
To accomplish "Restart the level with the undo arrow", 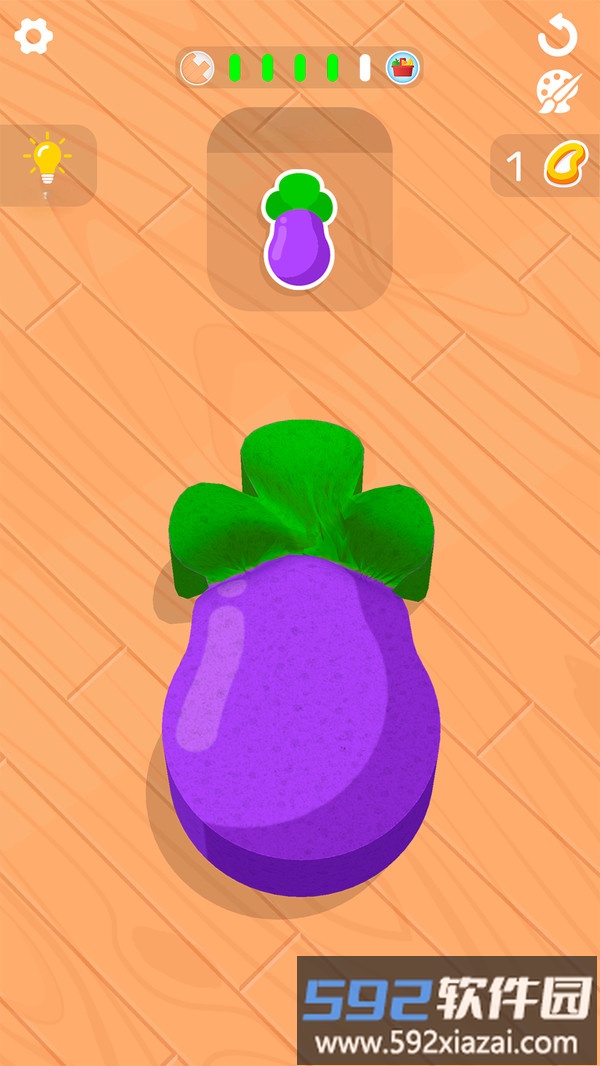I will click(x=558, y=37).
